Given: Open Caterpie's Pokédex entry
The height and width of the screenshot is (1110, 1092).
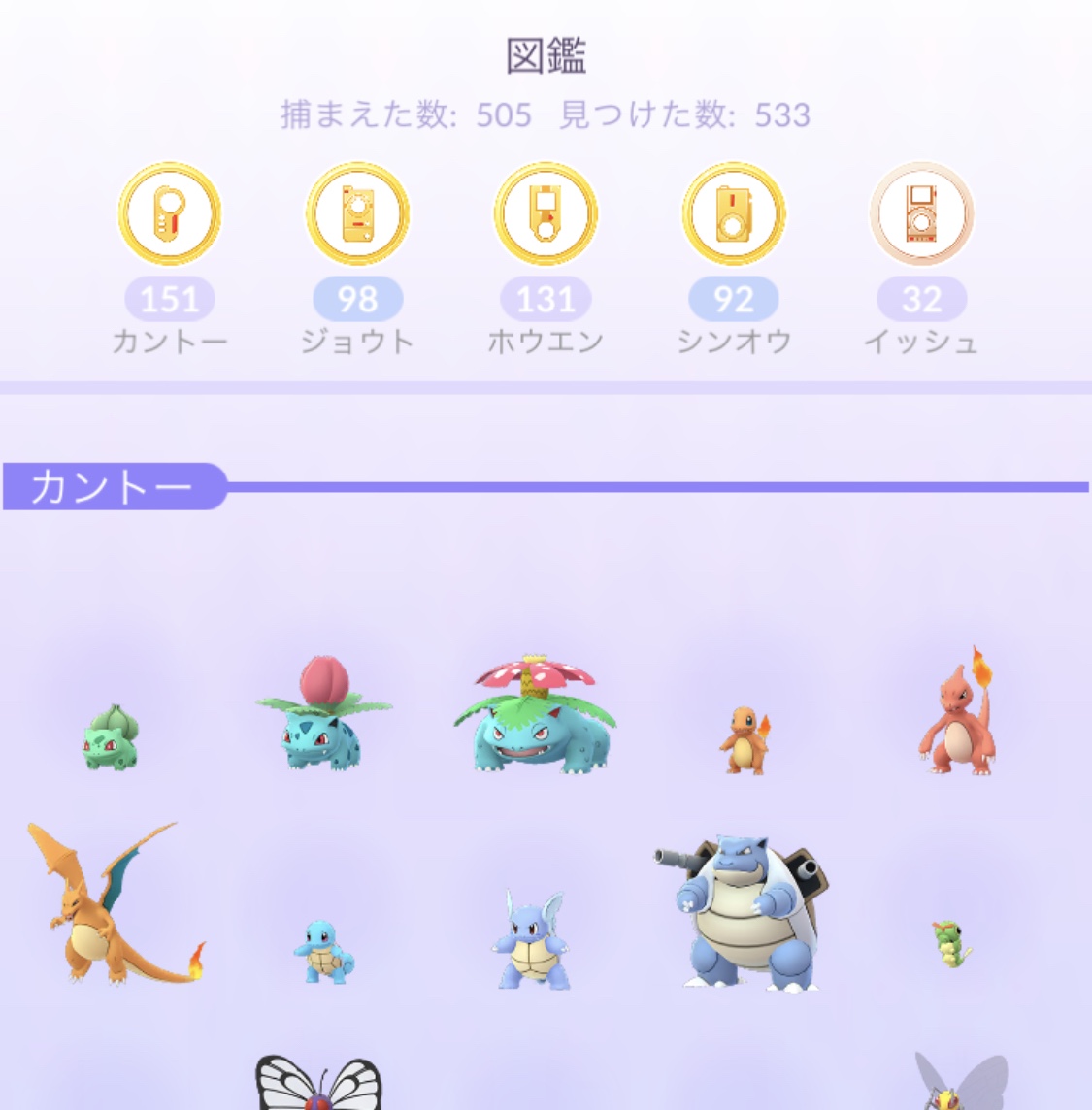Looking at the screenshot, I should pos(952,943).
